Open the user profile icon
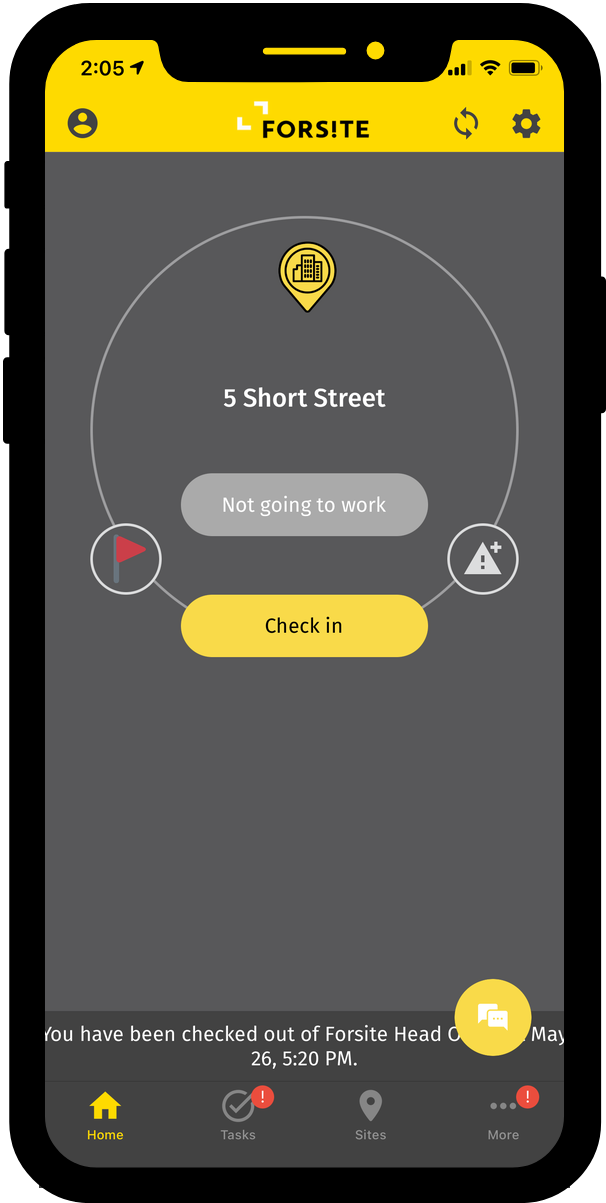The height and width of the screenshot is (1203, 606). [x=83, y=123]
